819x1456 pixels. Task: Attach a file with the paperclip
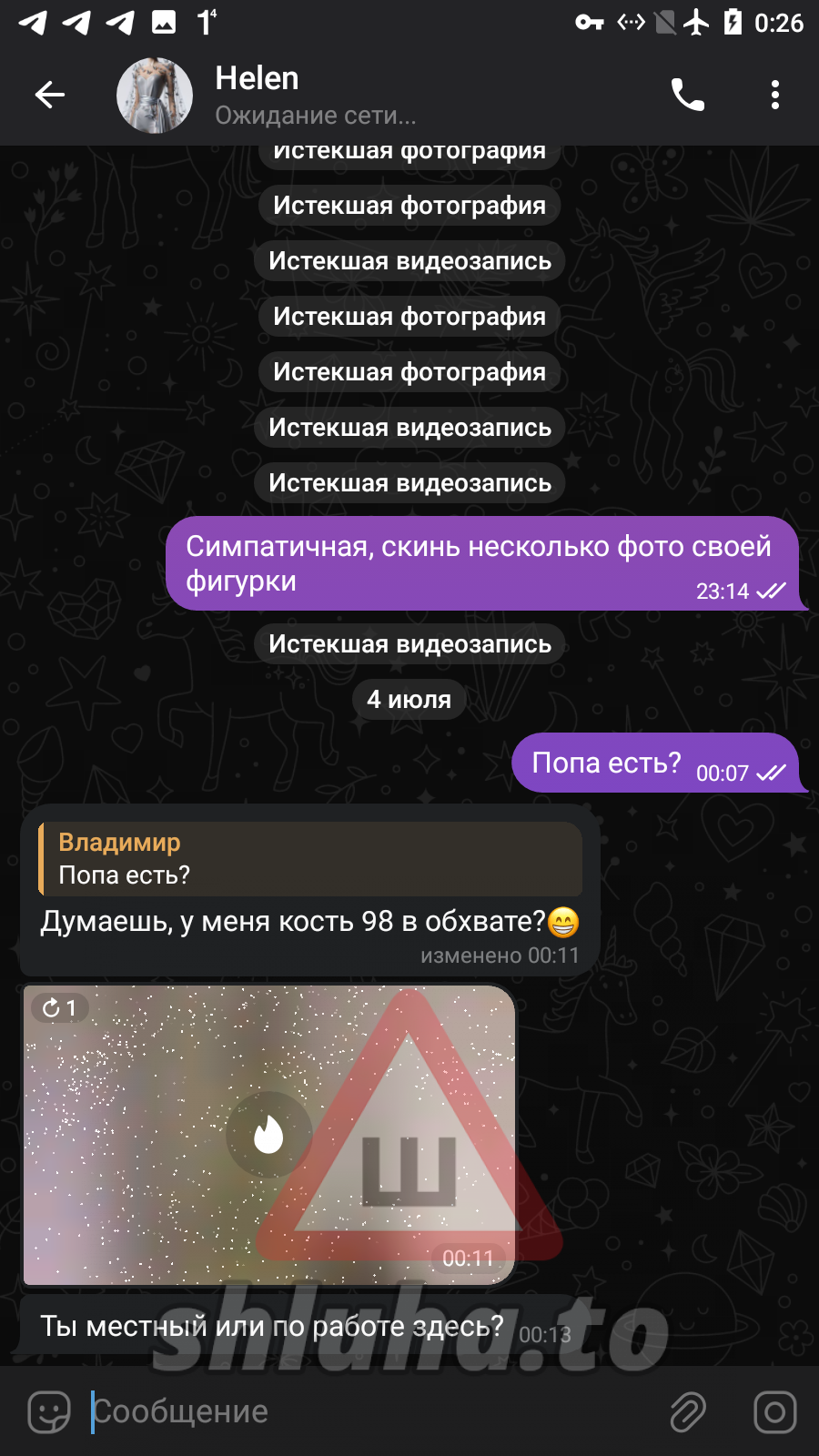click(688, 1412)
